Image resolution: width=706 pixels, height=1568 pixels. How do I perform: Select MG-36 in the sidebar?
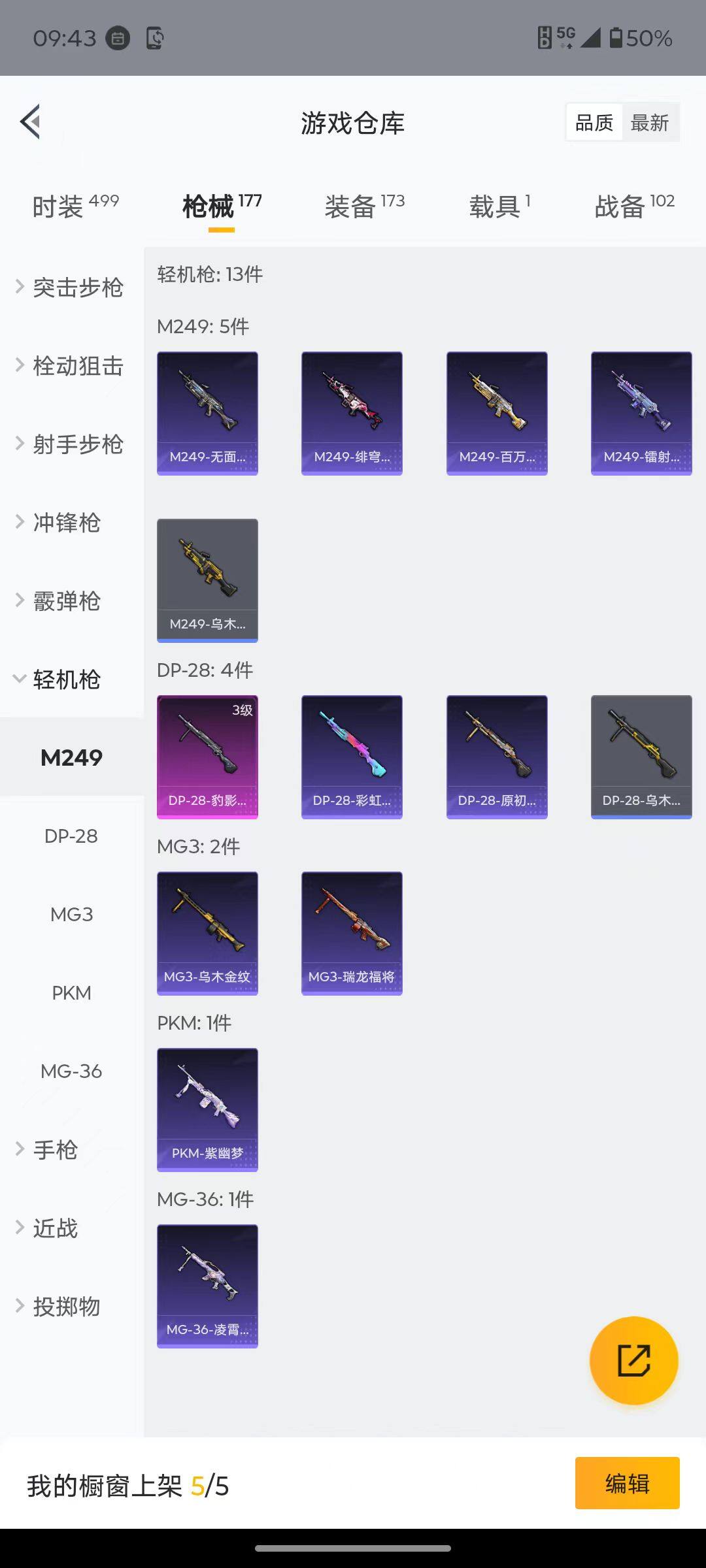71,1071
